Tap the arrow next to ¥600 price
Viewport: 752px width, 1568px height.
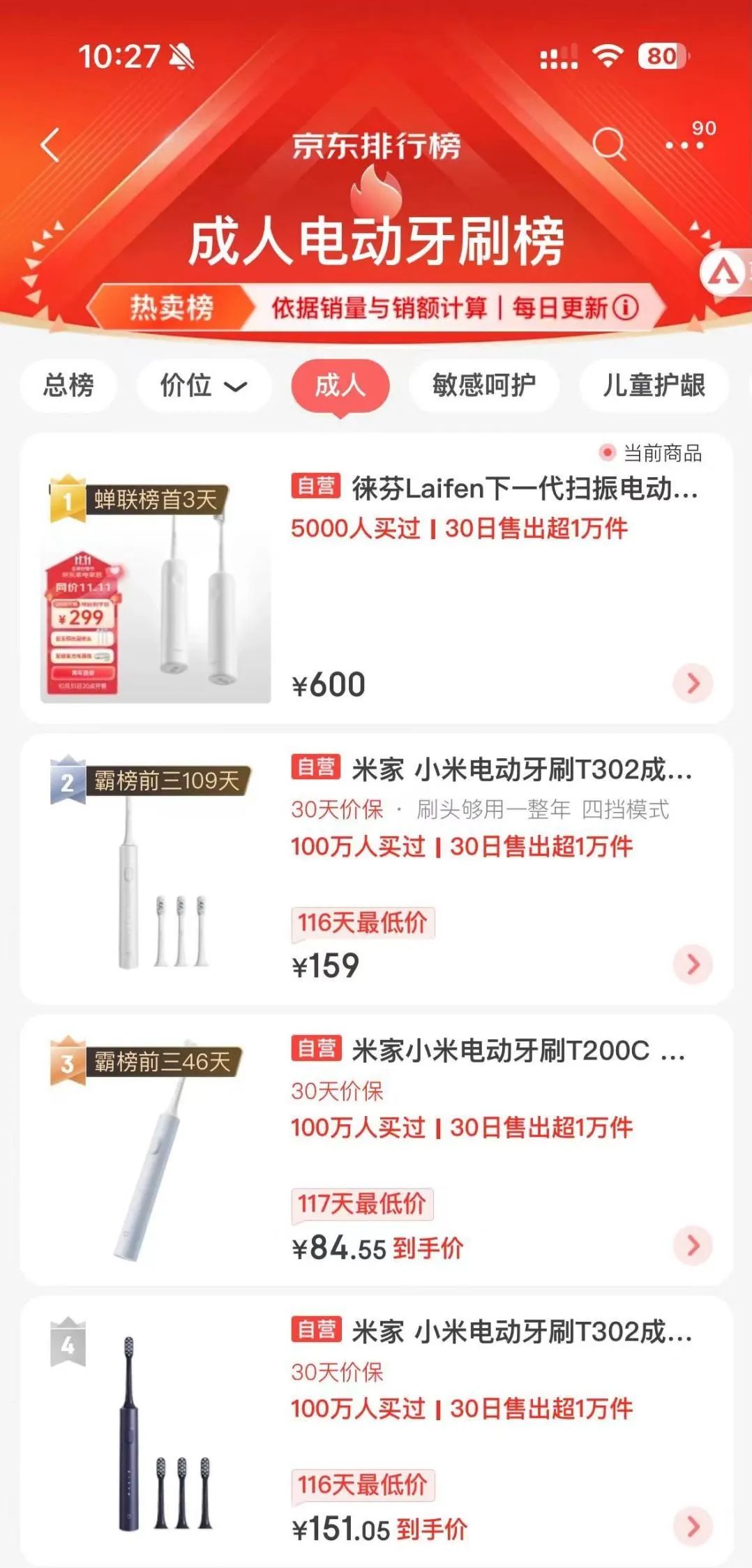coord(693,683)
